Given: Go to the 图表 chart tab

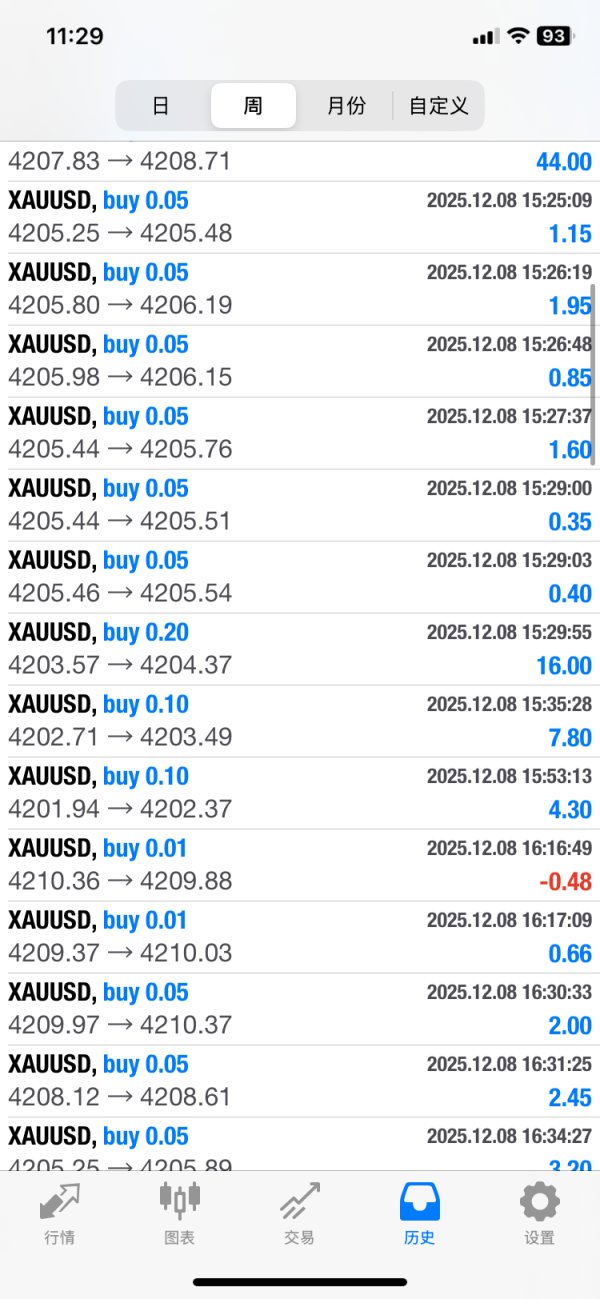Looking at the screenshot, I should 180,1213.
